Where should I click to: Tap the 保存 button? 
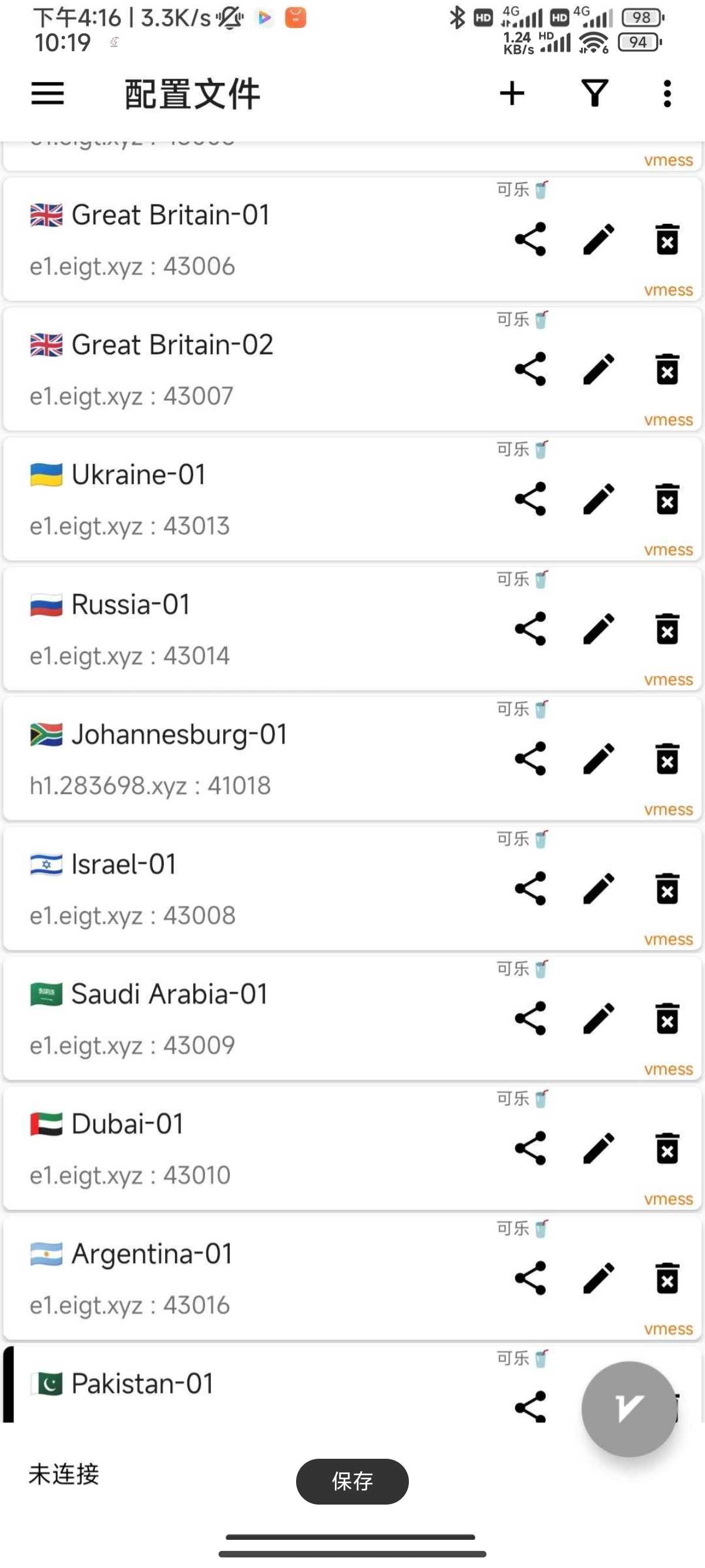click(352, 1480)
